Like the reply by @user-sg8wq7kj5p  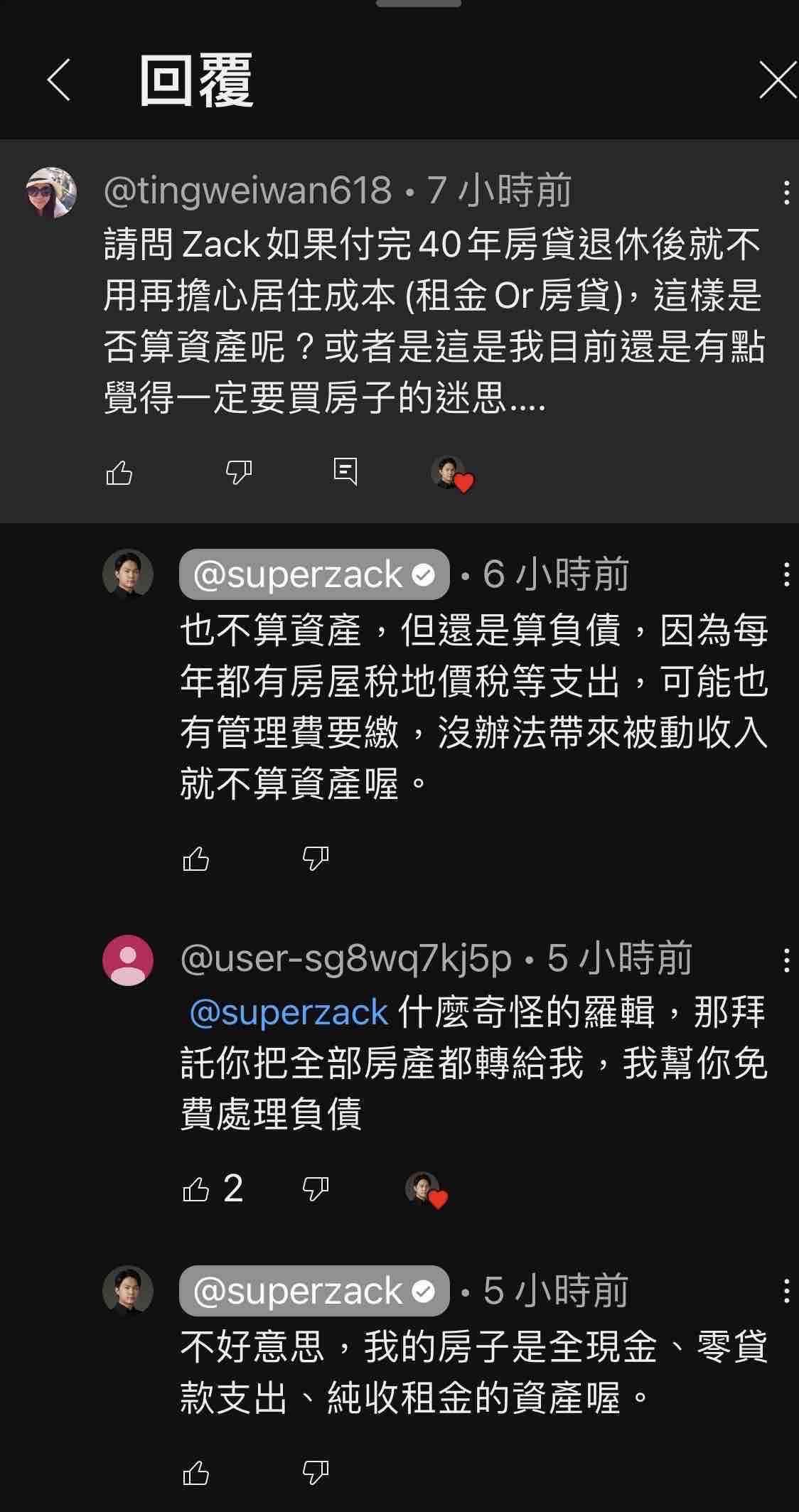(x=196, y=1189)
